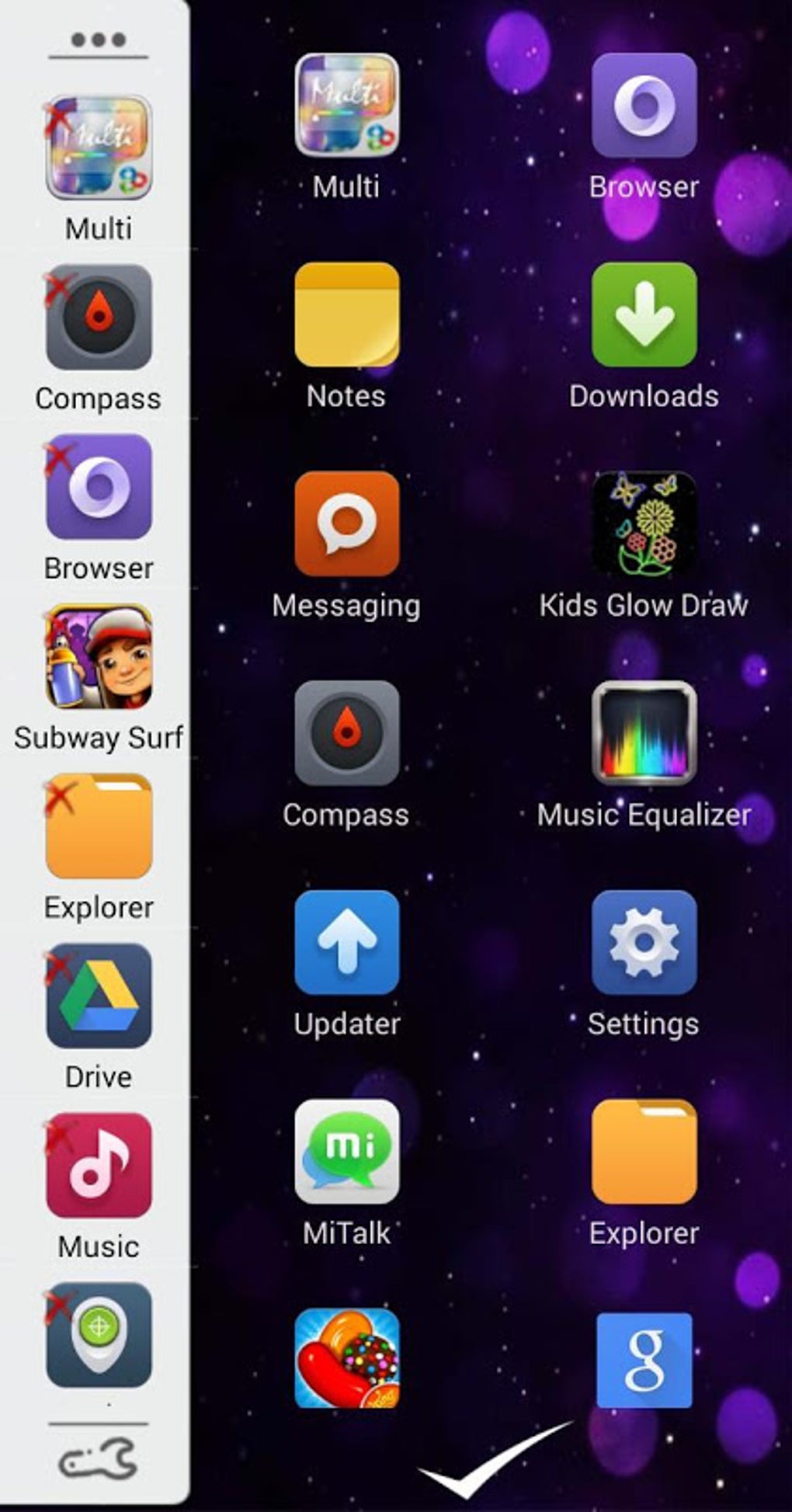Select the Candy Crush game icon

(346, 1359)
